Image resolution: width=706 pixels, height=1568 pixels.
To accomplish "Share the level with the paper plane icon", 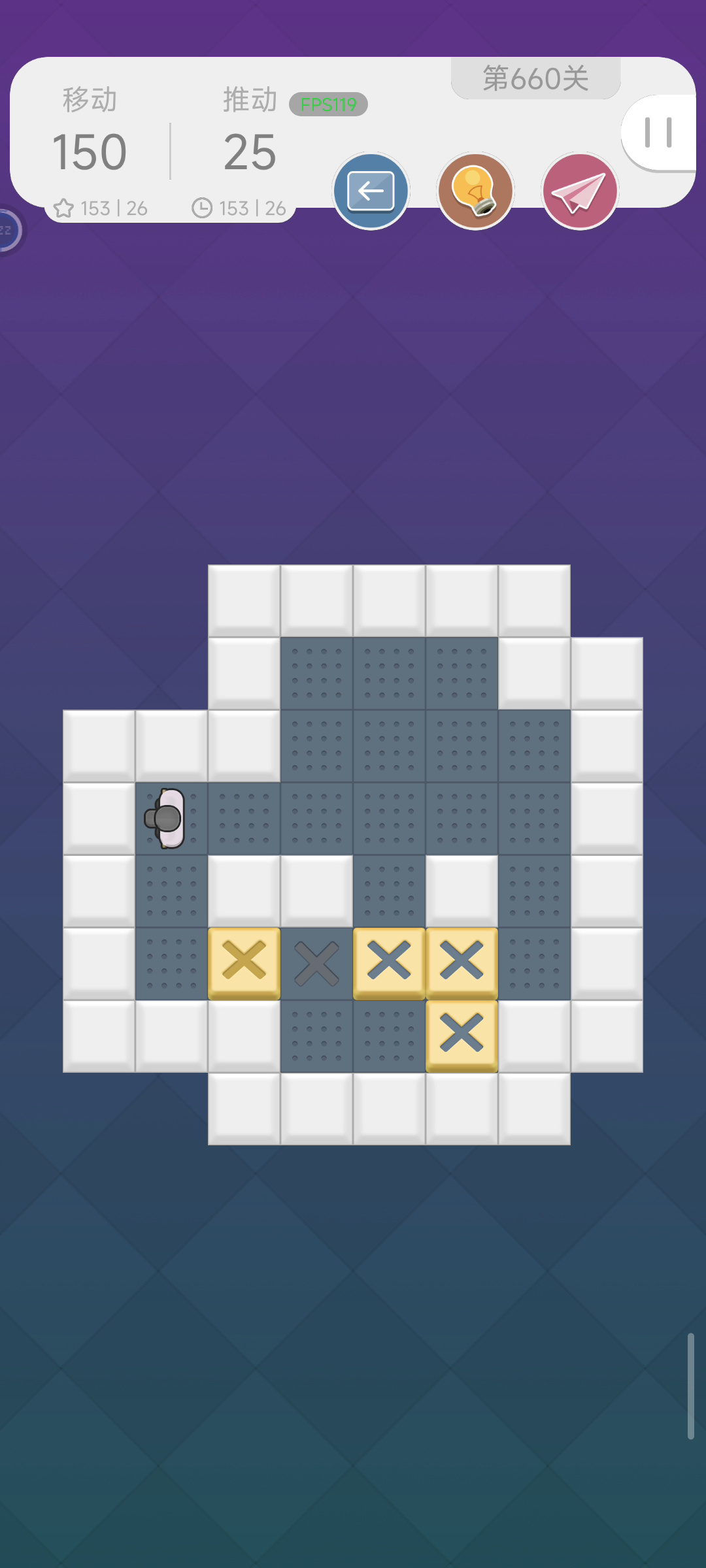I will point(580,191).
